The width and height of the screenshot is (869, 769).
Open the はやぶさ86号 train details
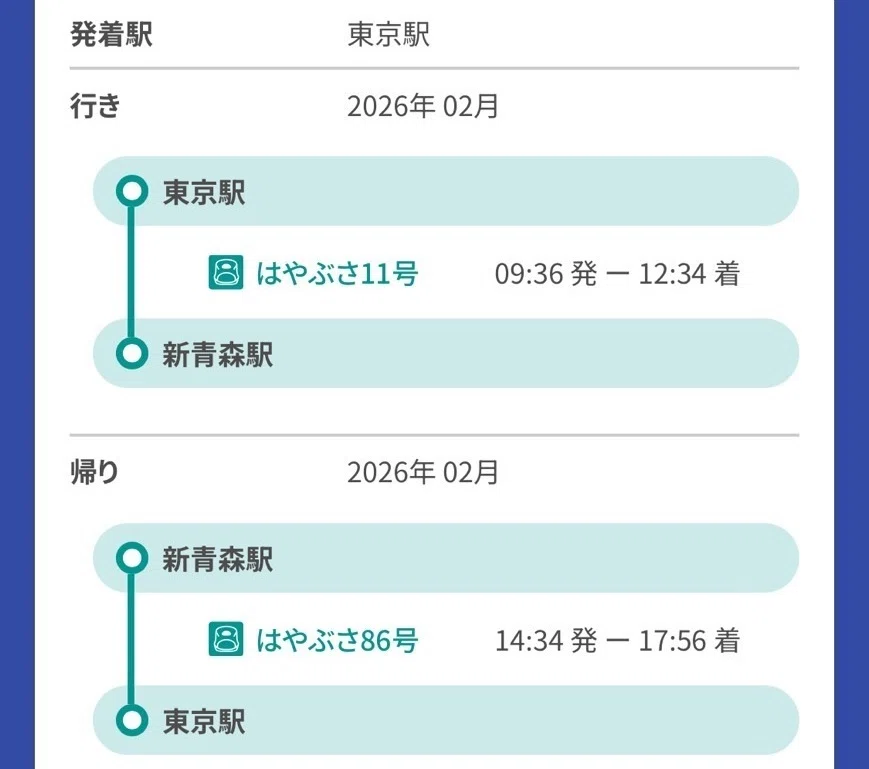[x=337, y=640]
